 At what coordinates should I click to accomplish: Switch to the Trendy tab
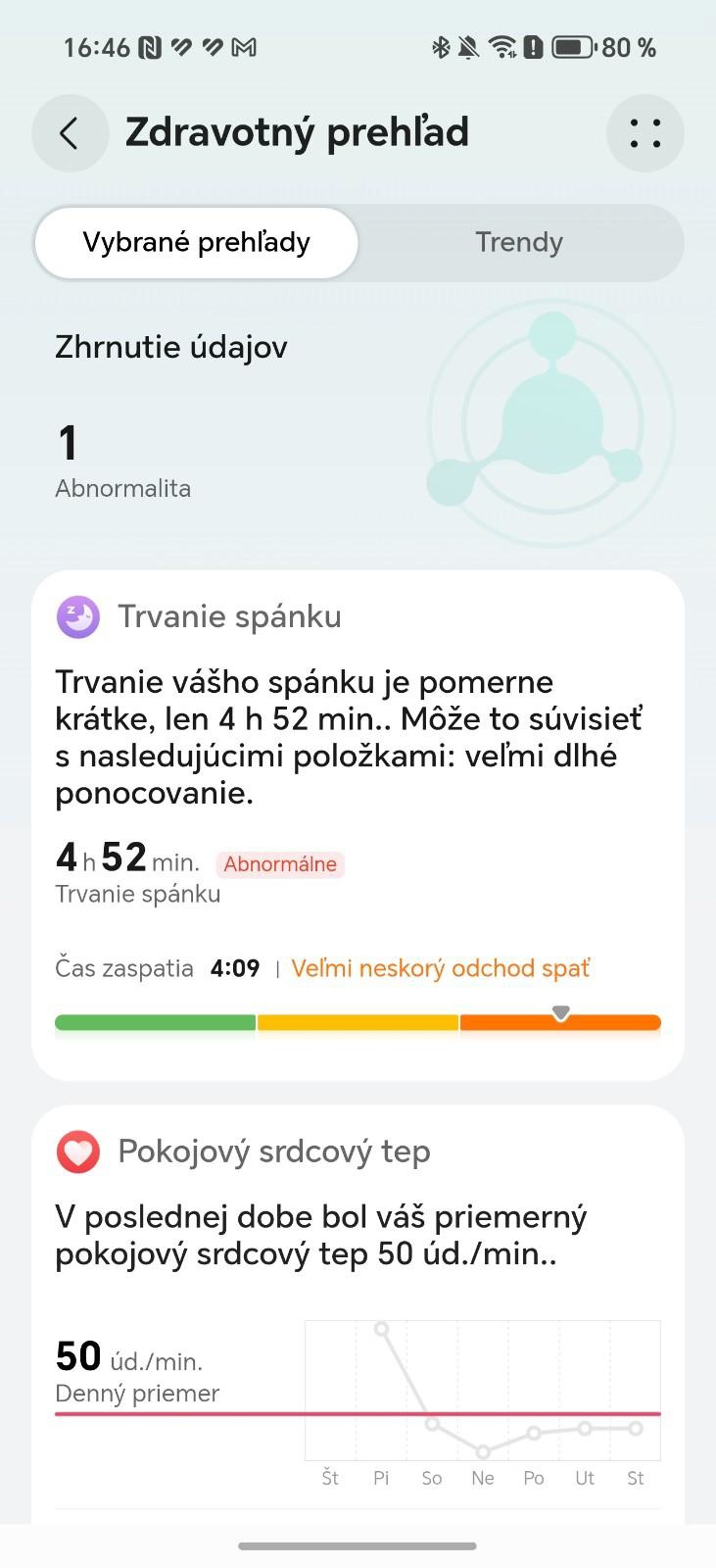[x=519, y=243]
